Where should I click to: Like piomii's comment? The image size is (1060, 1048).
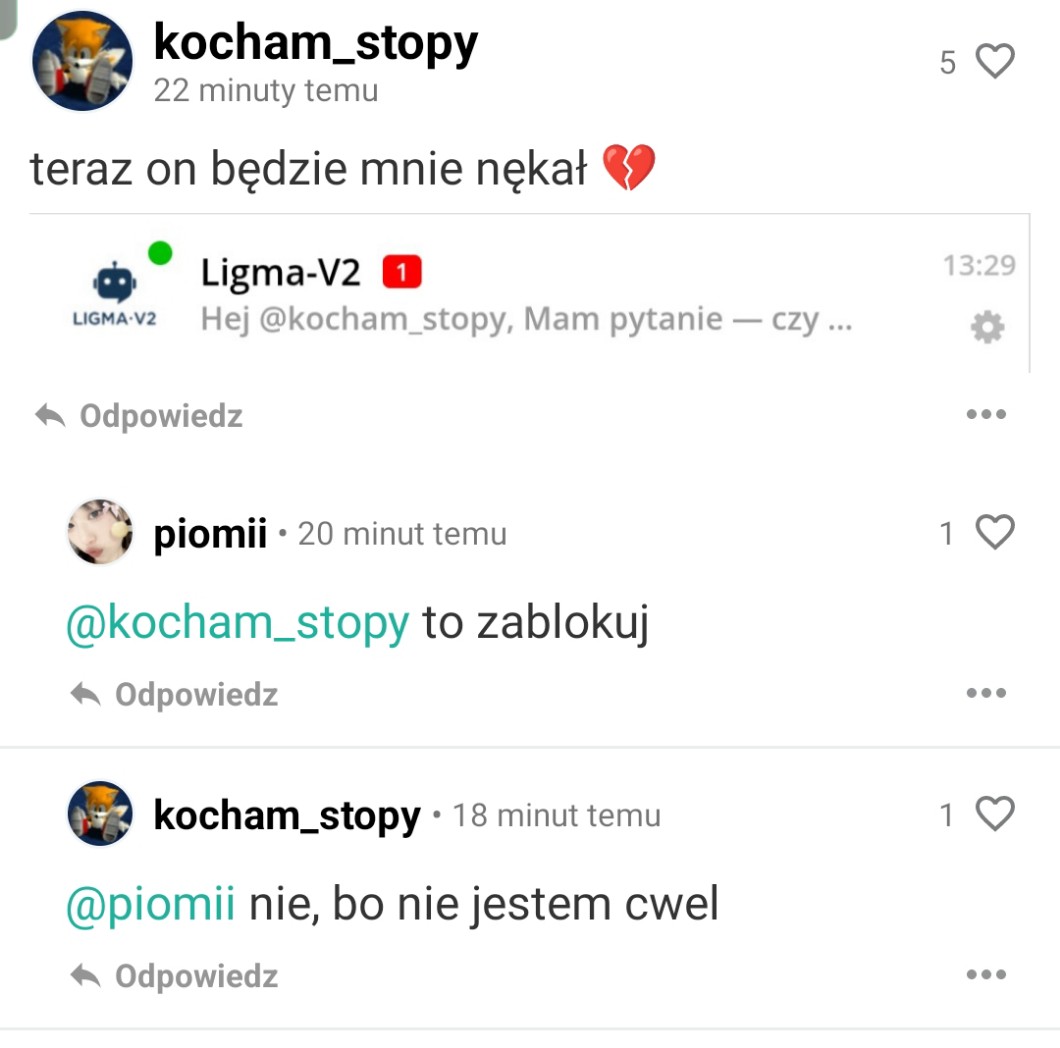click(994, 532)
